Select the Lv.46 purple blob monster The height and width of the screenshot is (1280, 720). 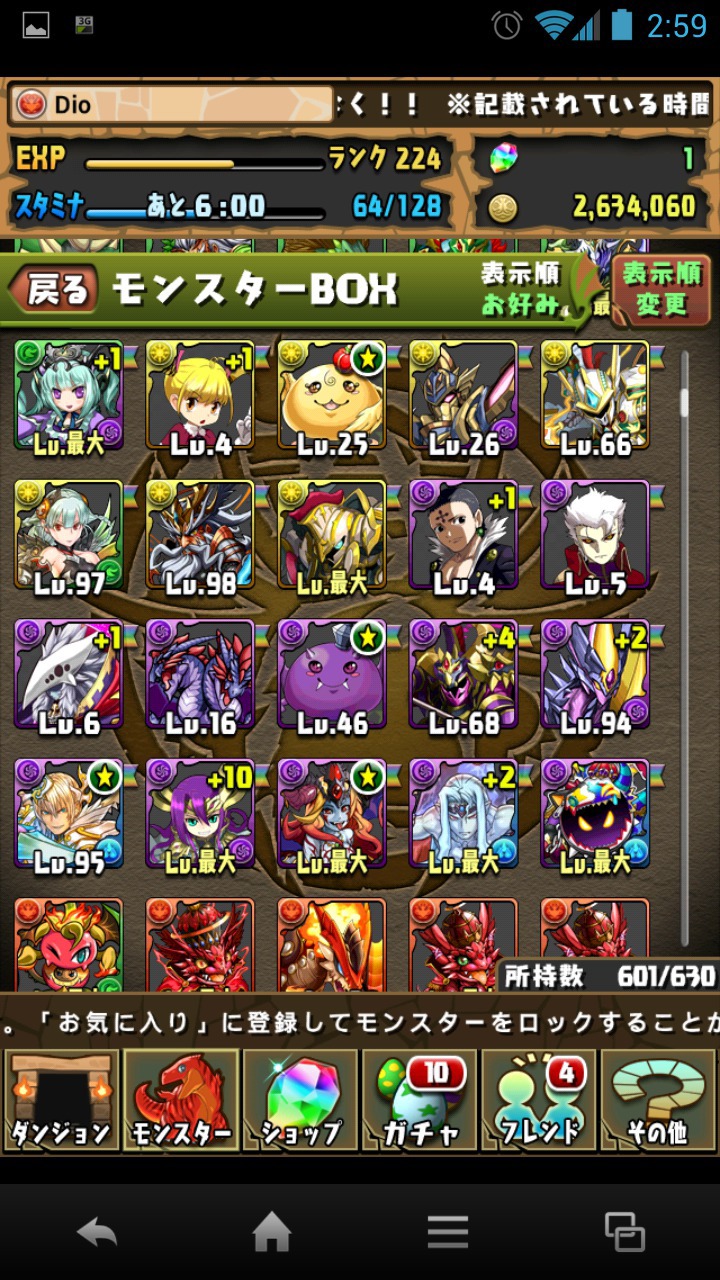point(332,675)
